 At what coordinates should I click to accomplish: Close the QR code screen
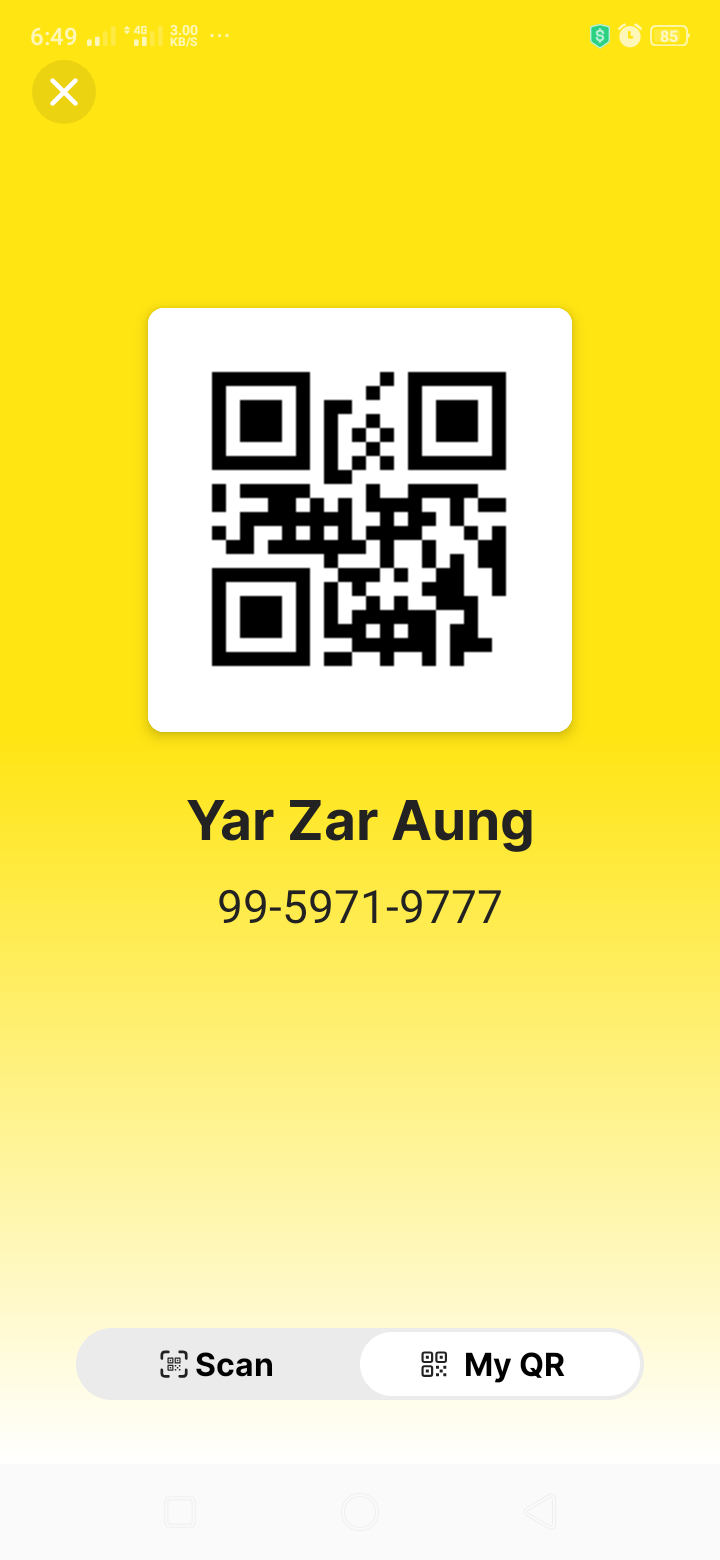click(64, 93)
